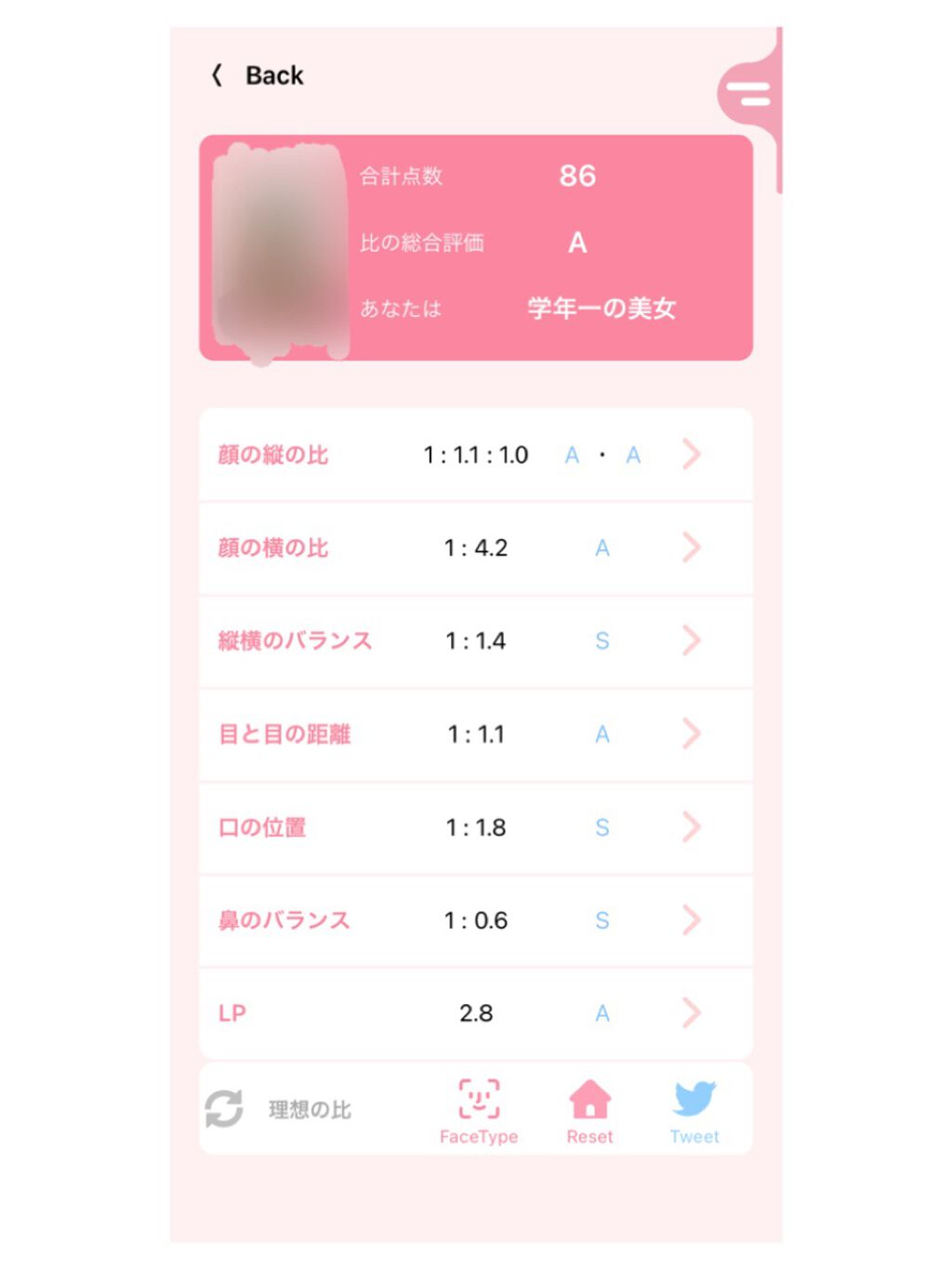Screen dimensions: 952x1269
Task: Tap the Reset label under the home icon
Action: [589, 1136]
